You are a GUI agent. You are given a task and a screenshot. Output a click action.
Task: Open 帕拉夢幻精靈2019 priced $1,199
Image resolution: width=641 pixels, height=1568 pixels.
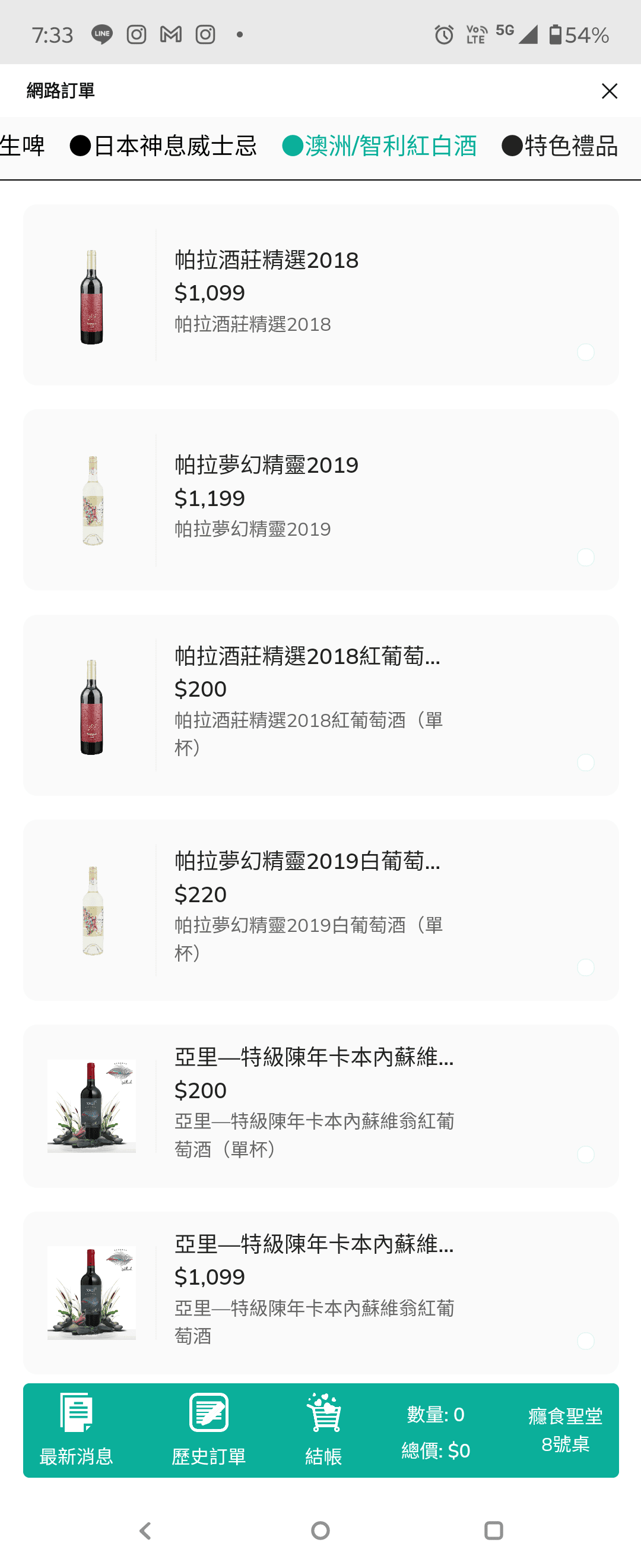(320, 499)
